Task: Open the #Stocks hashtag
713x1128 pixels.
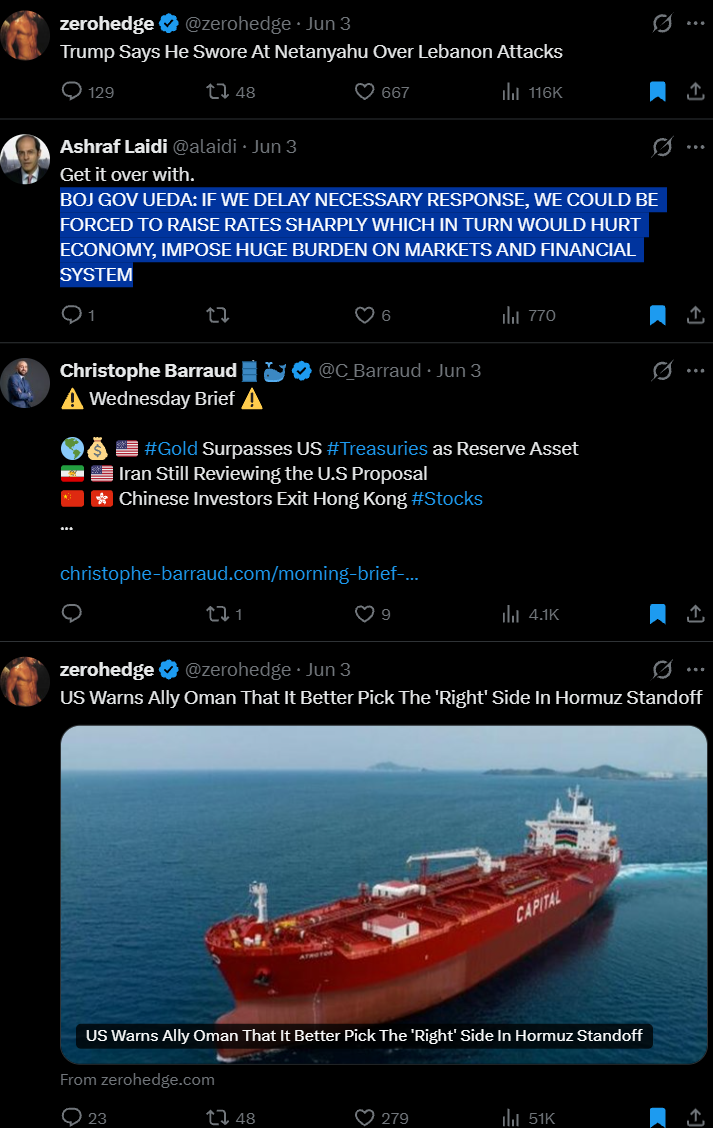Action: pos(447,499)
